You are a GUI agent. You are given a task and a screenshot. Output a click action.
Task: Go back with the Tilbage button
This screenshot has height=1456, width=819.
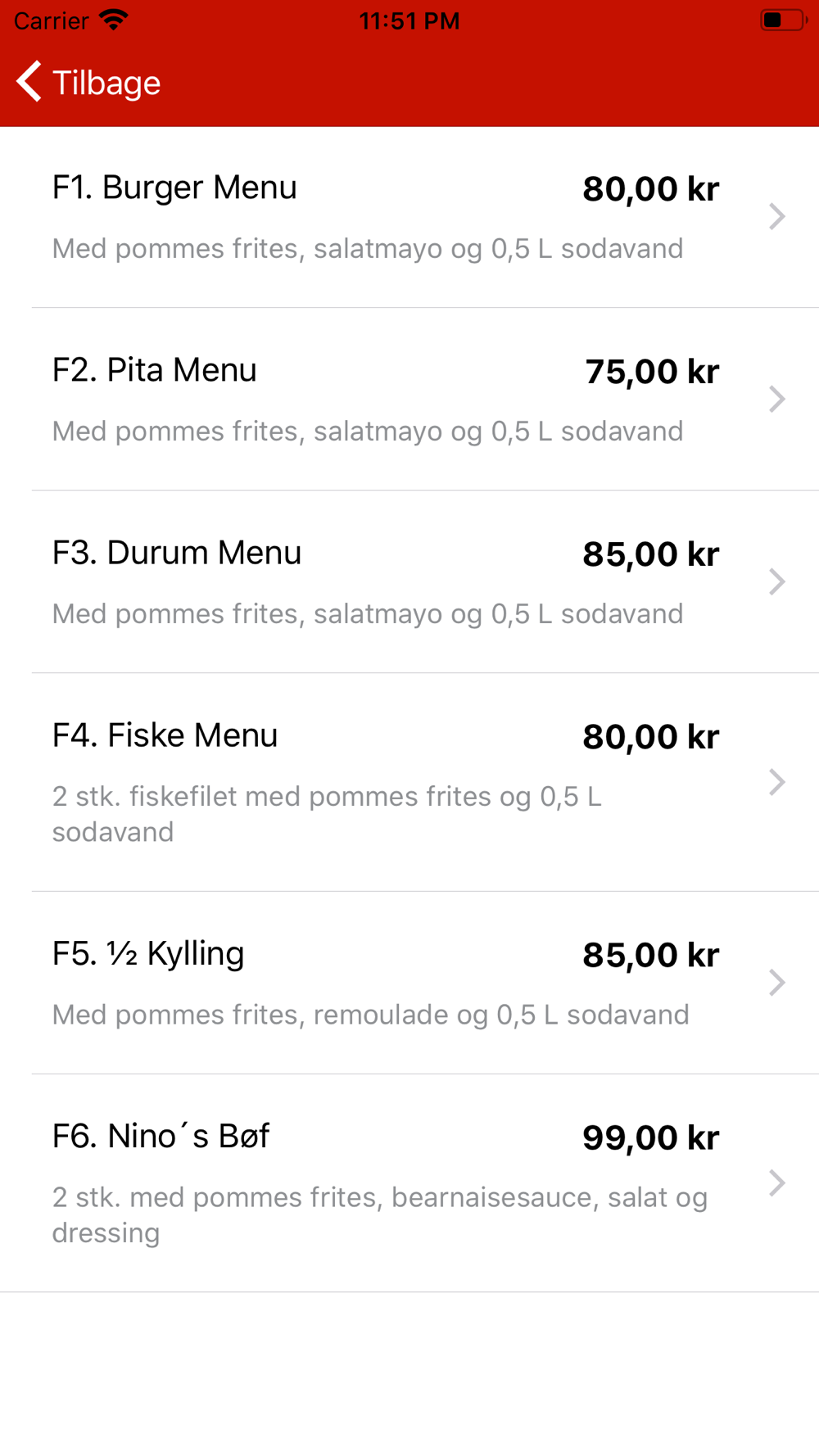[88, 83]
